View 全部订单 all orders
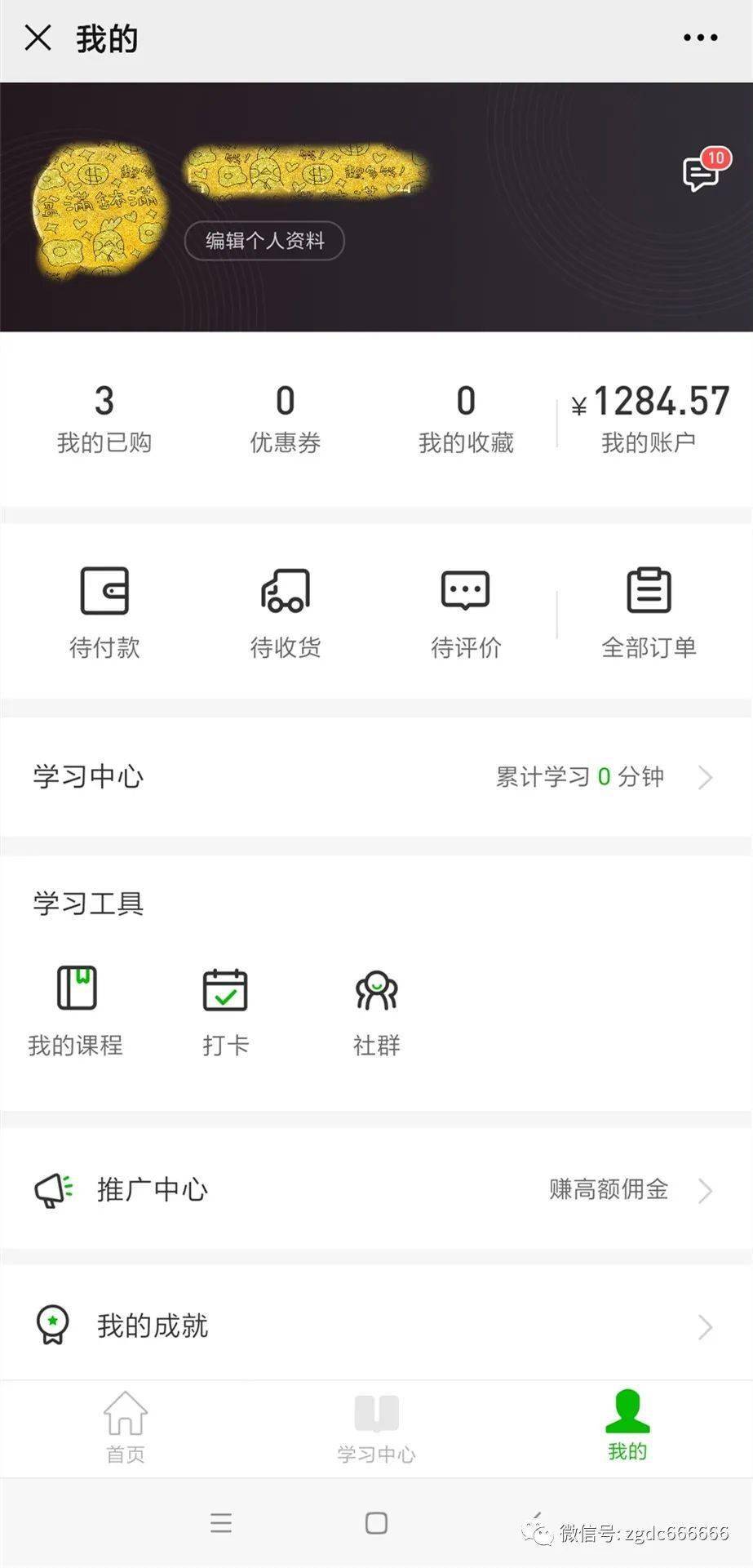The image size is (753, 1568). click(649, 612)
